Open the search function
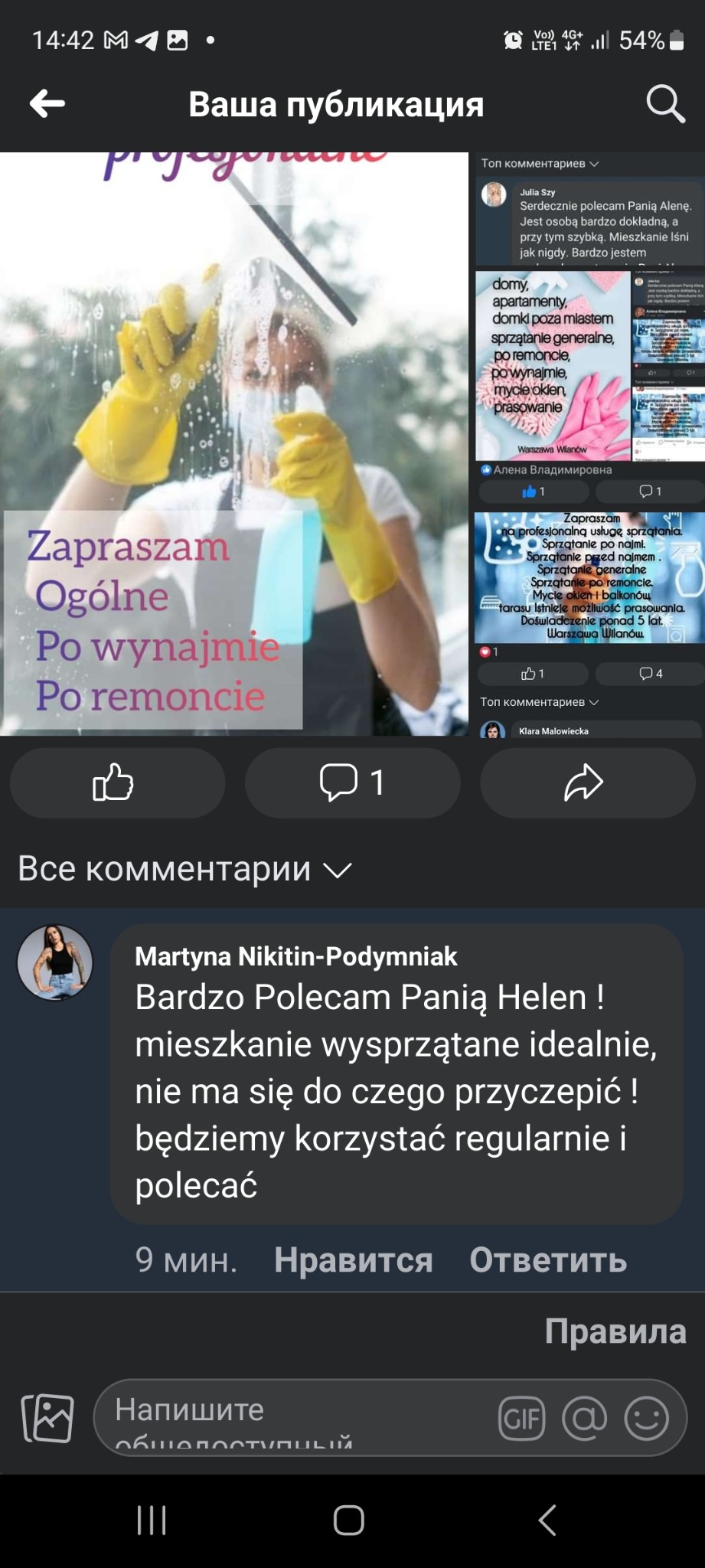 665,103
